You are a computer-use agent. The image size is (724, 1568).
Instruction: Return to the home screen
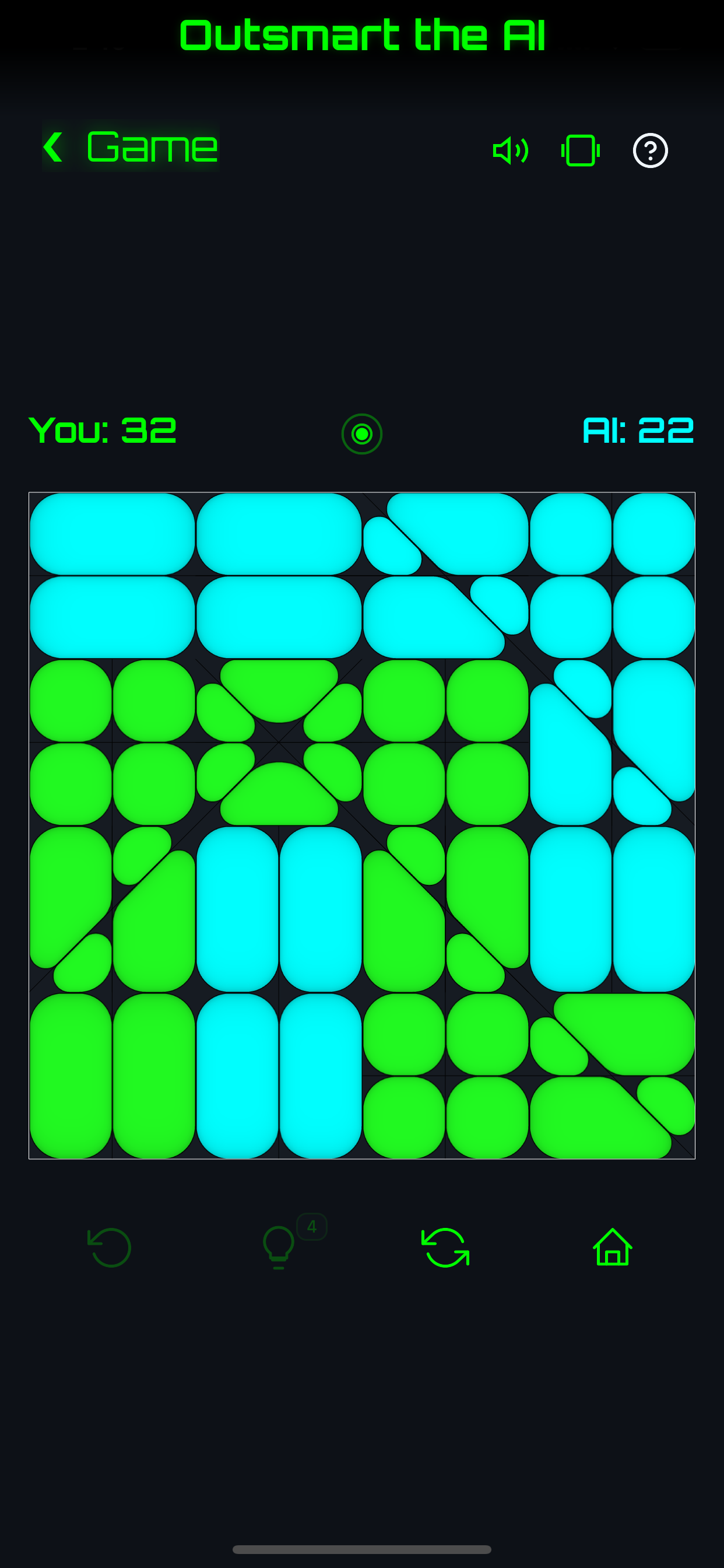[x=613, y=1247]
